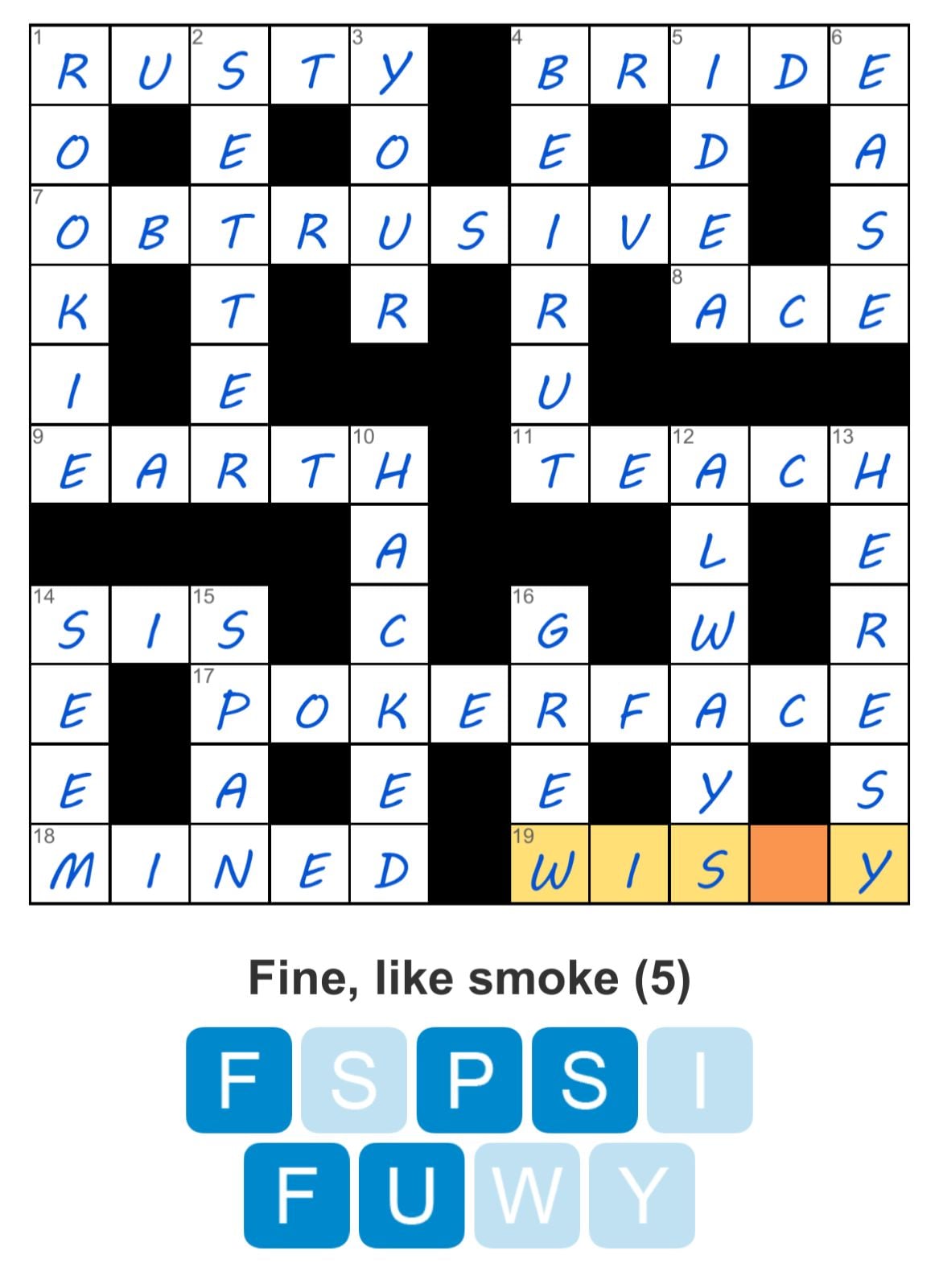
Task: Tap the F tile beside the faded S
Action: (239, 1080)
